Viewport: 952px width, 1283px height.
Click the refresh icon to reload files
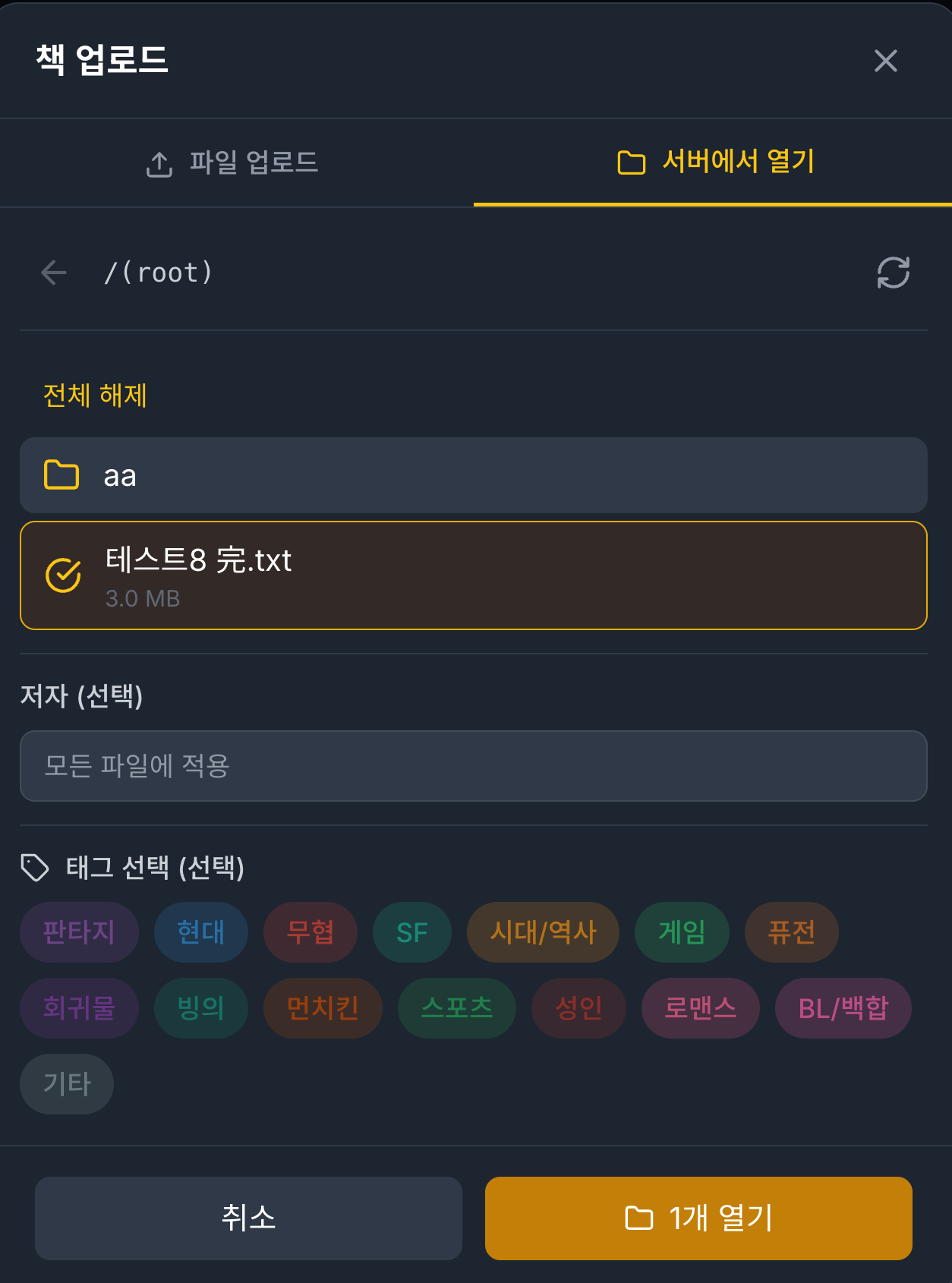click(x=893, y=273)
